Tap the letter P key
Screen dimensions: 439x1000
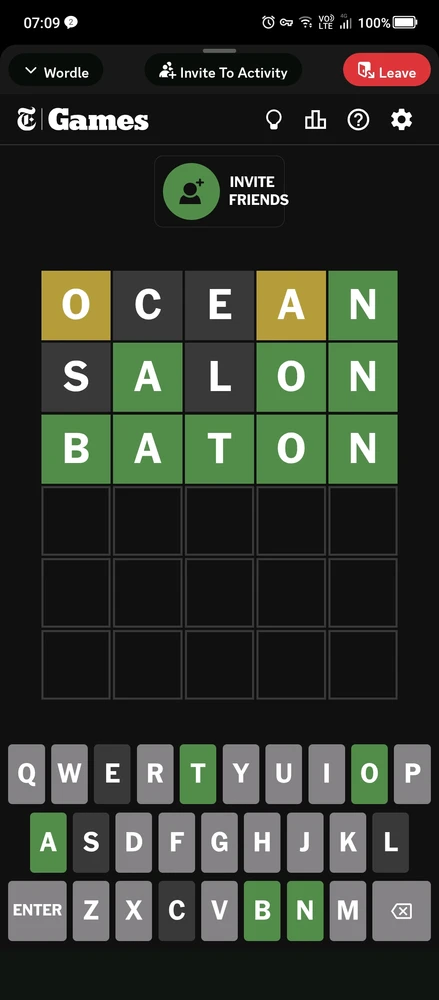tap(412, 774)
